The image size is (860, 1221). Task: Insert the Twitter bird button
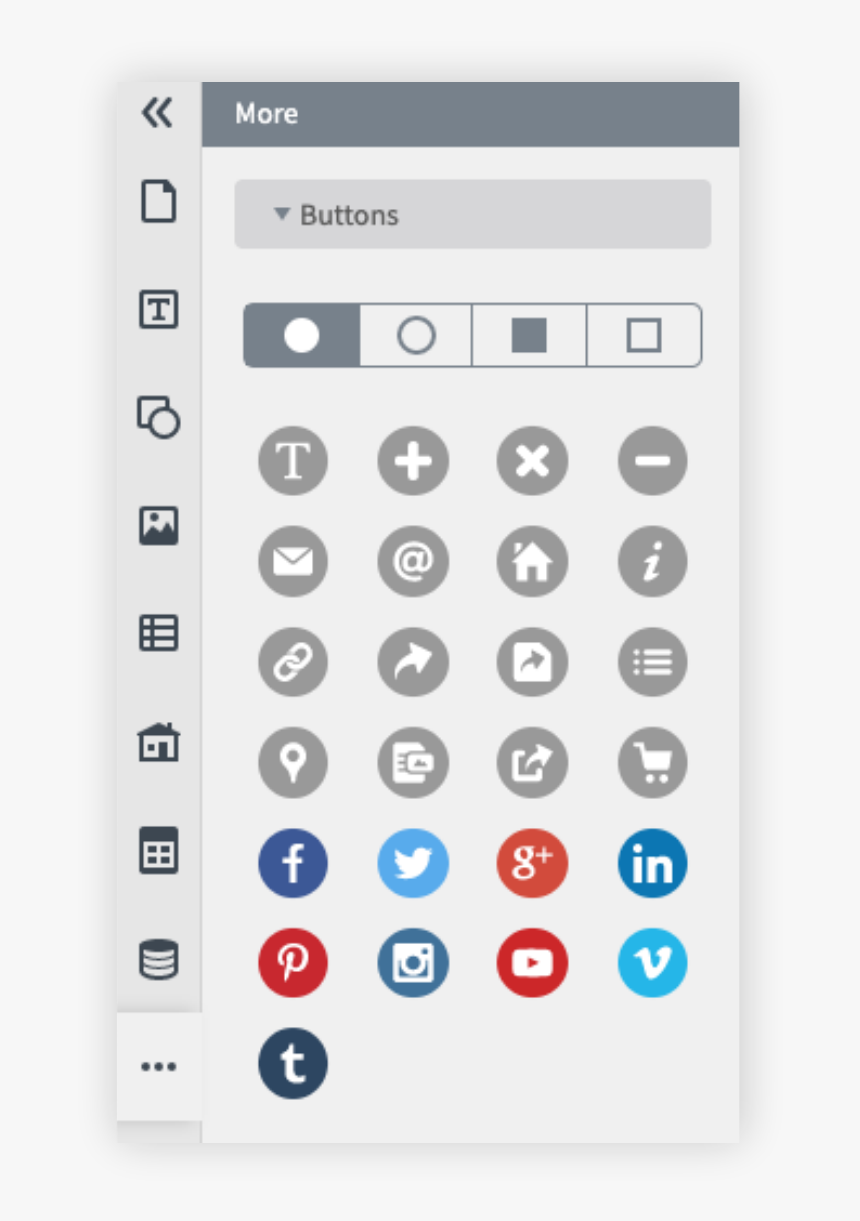point(413,862)
